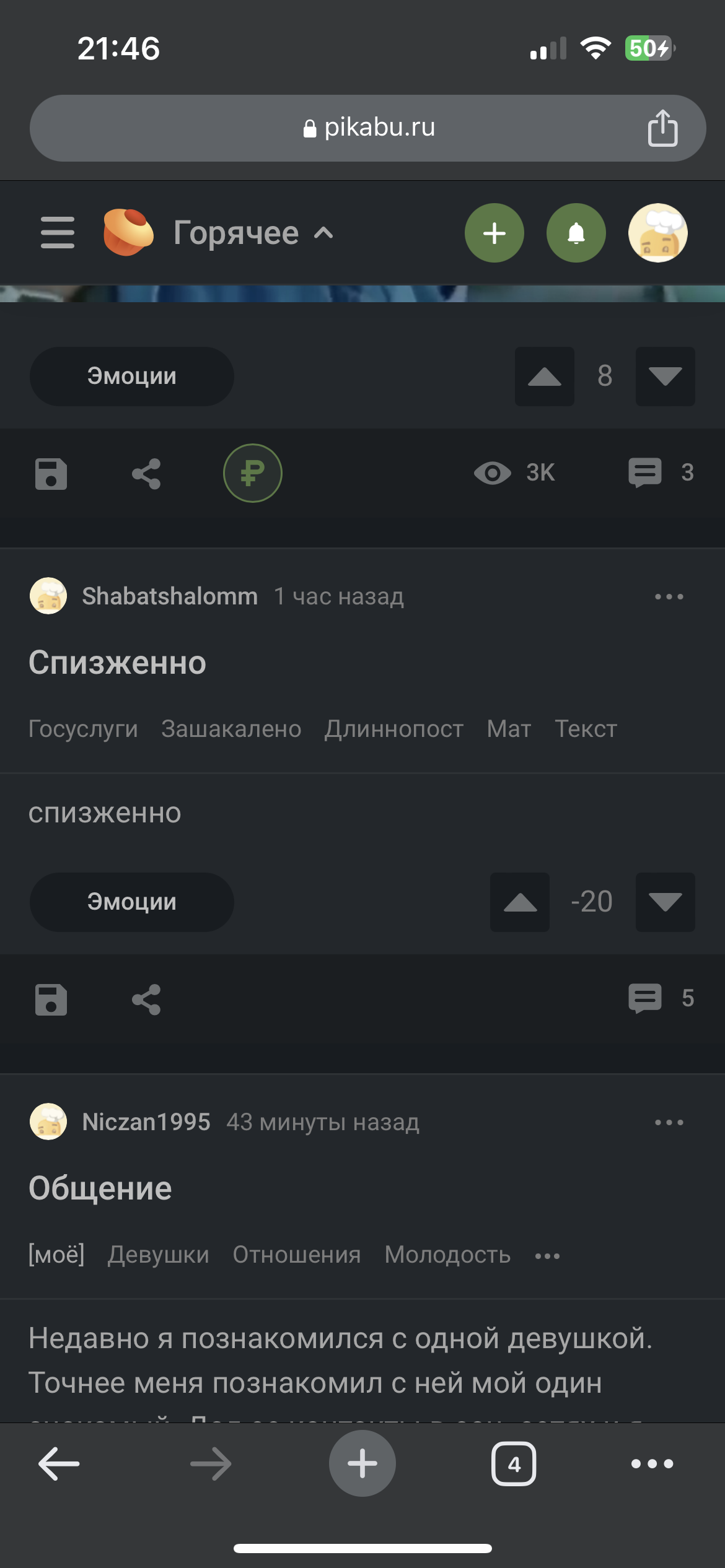Open the hamburger menu
Screen dimensions: 725x1568
[58, 233]
